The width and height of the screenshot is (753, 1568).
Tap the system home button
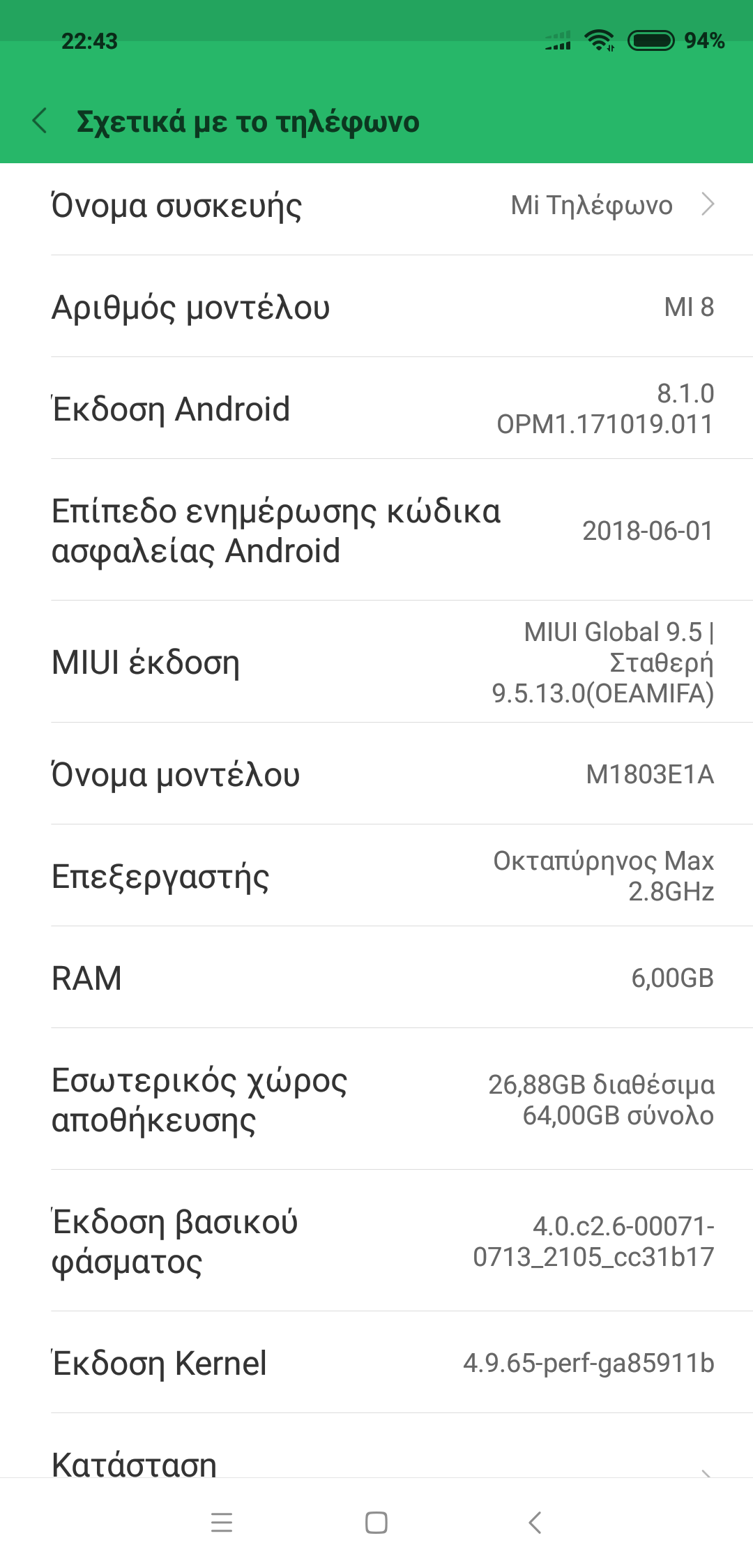pos(376,1523)
